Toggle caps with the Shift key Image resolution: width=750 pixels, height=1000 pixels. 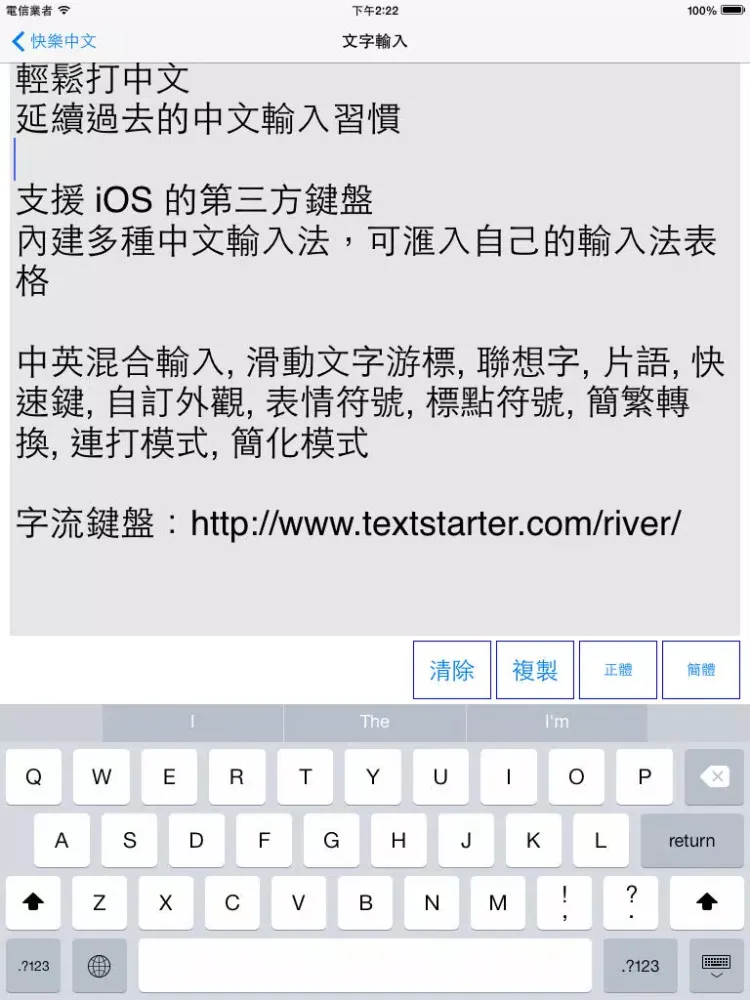33,903
